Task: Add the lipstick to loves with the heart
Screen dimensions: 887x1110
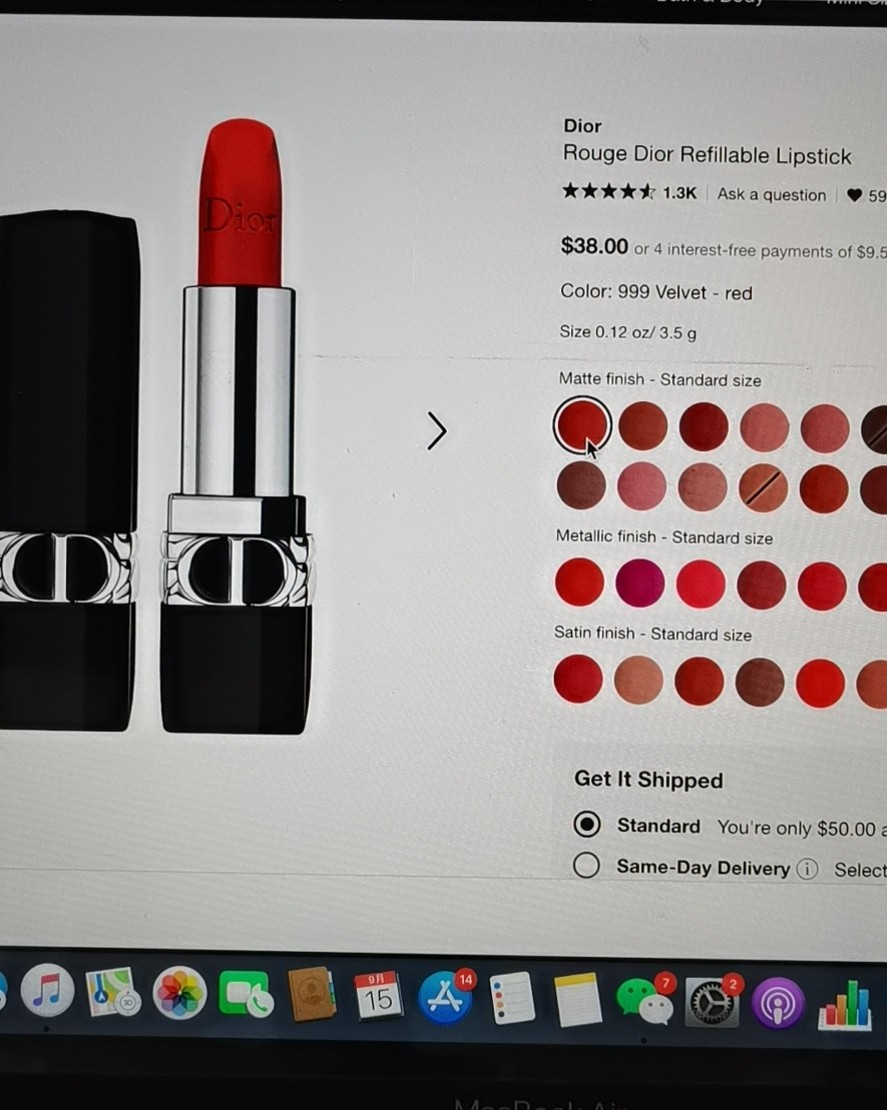Action: 854,195
